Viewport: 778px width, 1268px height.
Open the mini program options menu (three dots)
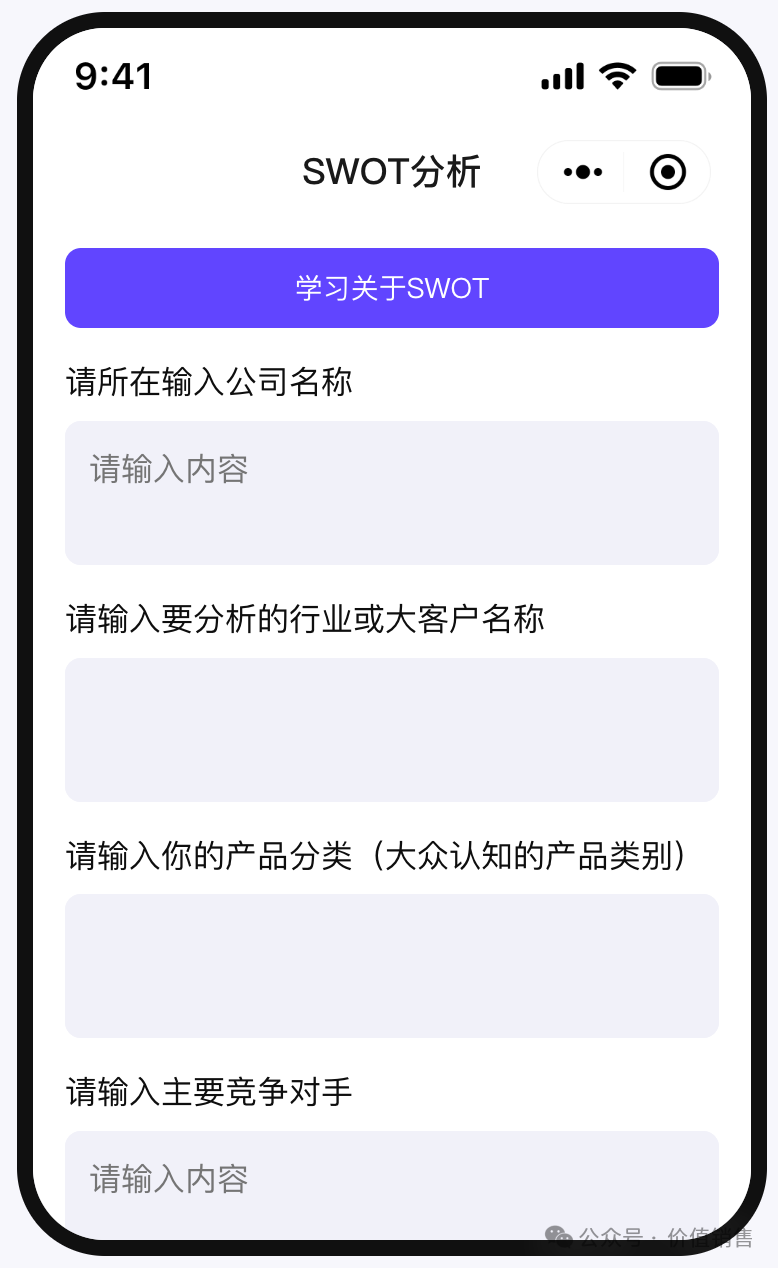coord(581,172)
